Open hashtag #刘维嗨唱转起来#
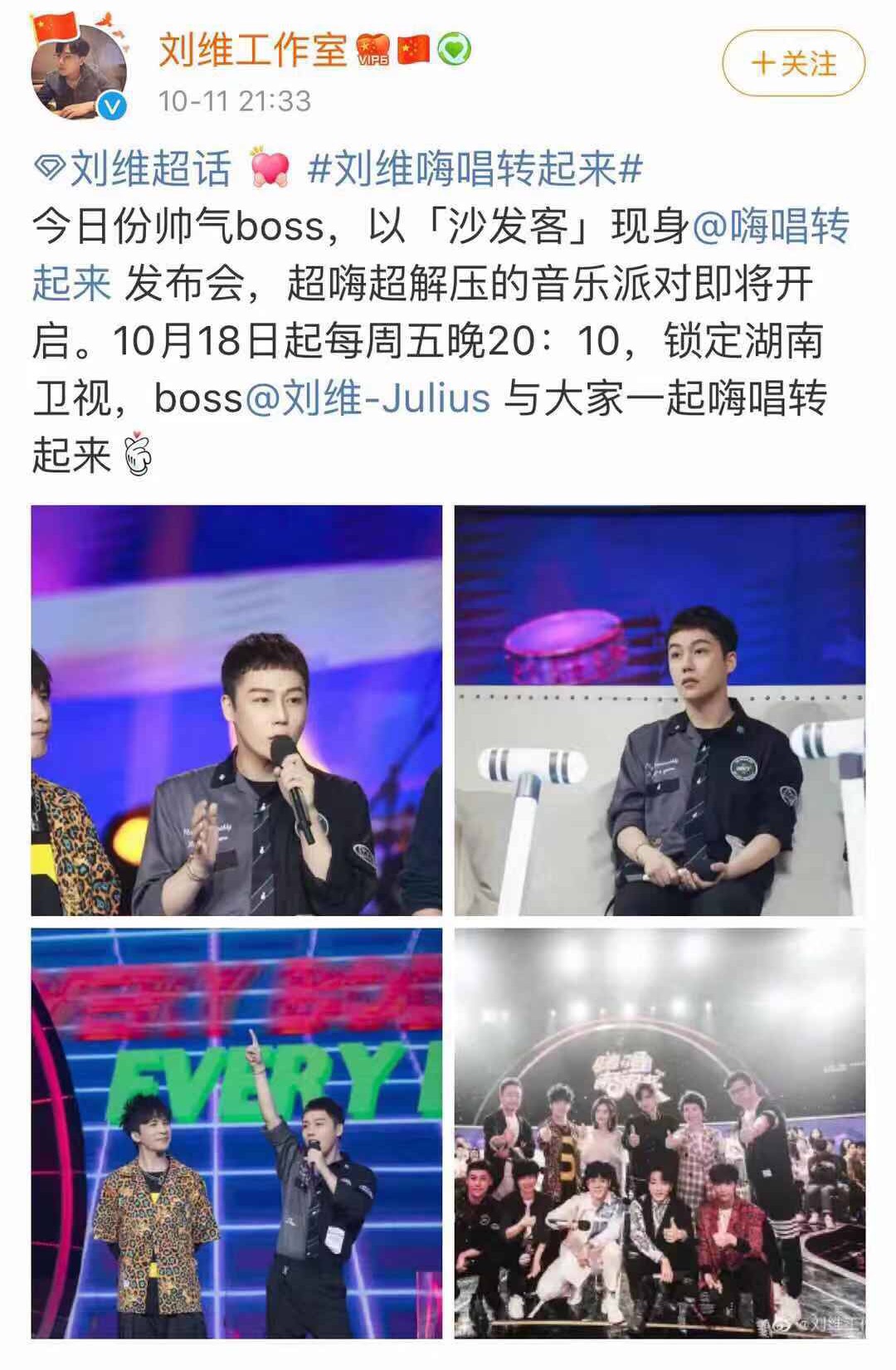This screenshot has height=1370, width=896. point(475,169)
